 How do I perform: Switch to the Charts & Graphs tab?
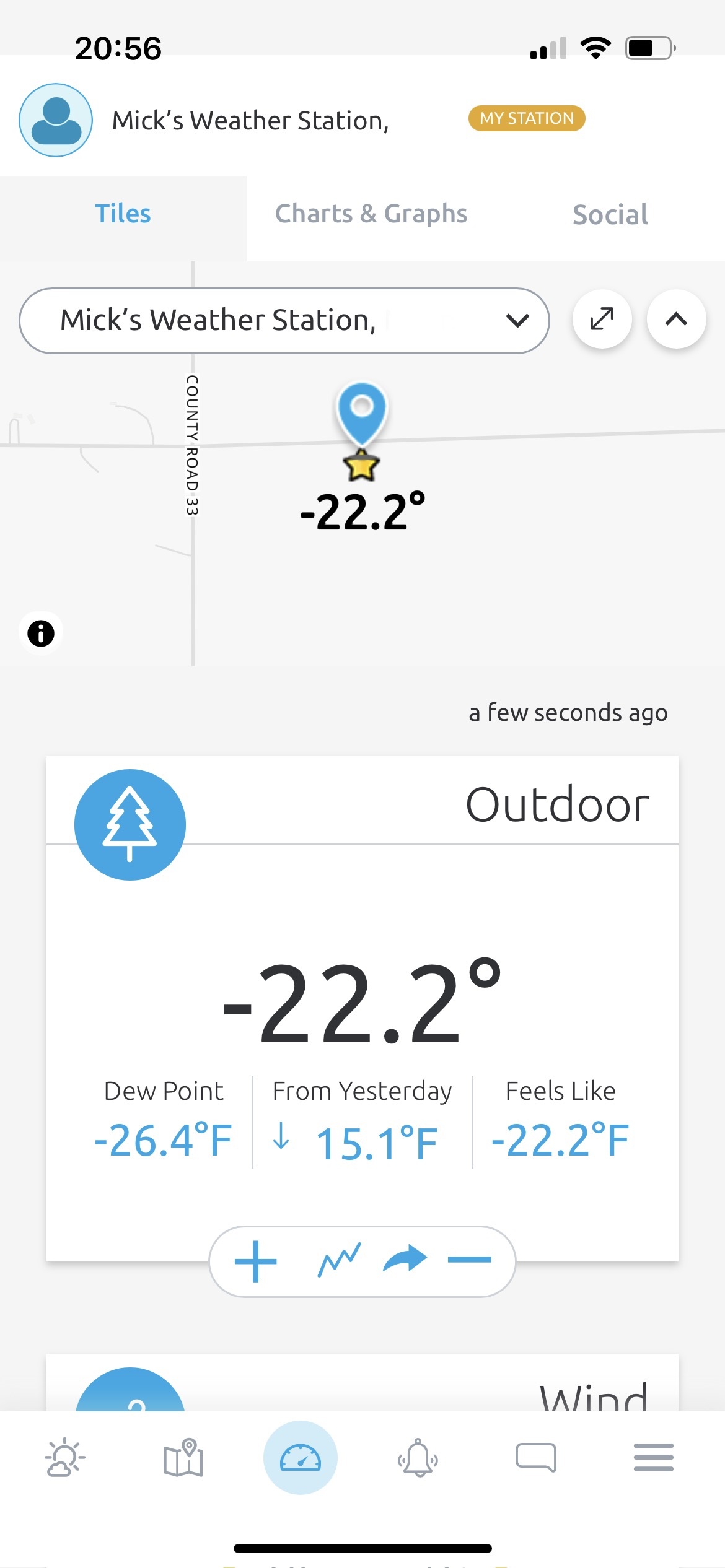click(371, 214)
